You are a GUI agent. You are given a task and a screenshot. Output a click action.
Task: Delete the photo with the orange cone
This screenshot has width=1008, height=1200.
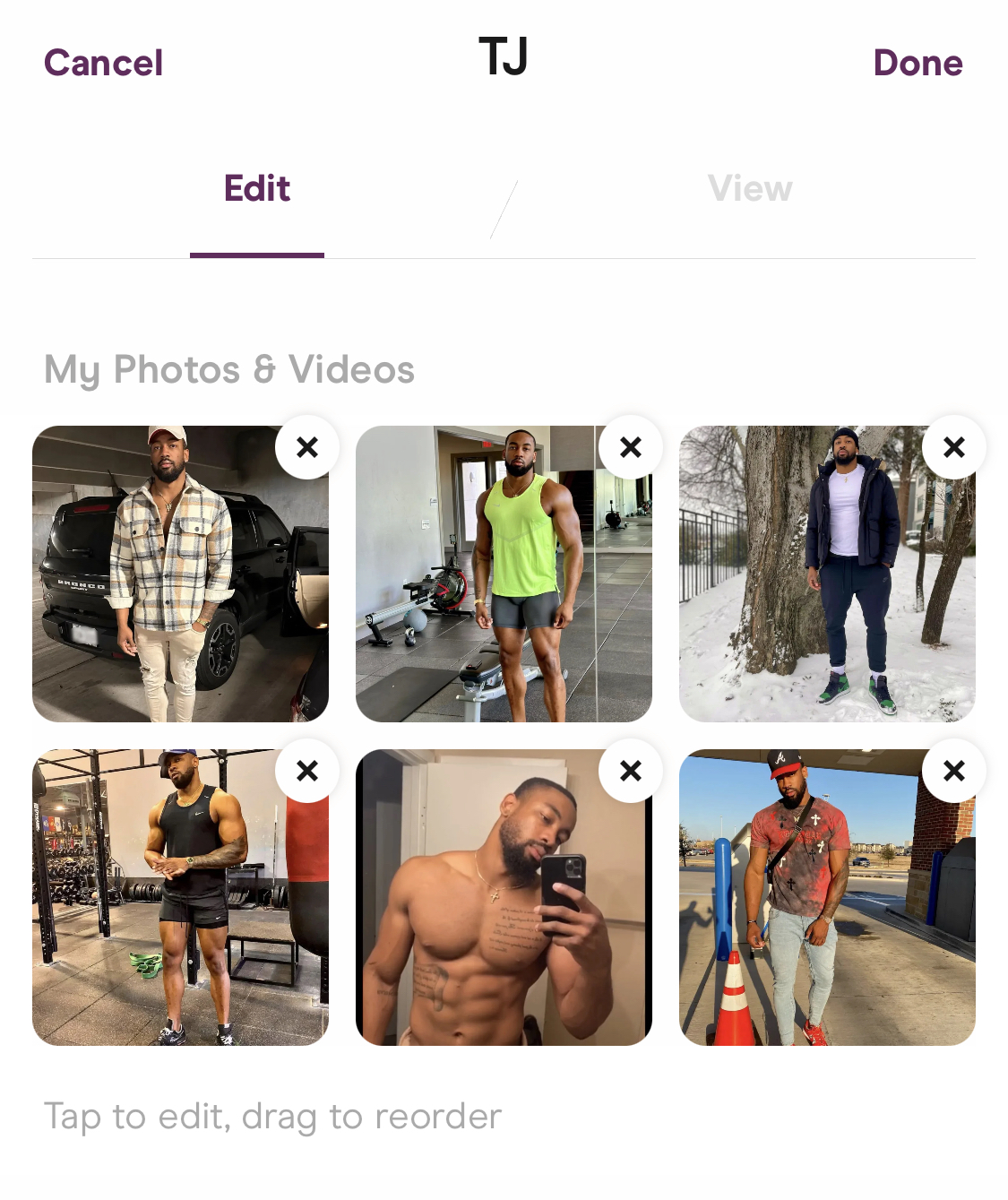[954, 771]
